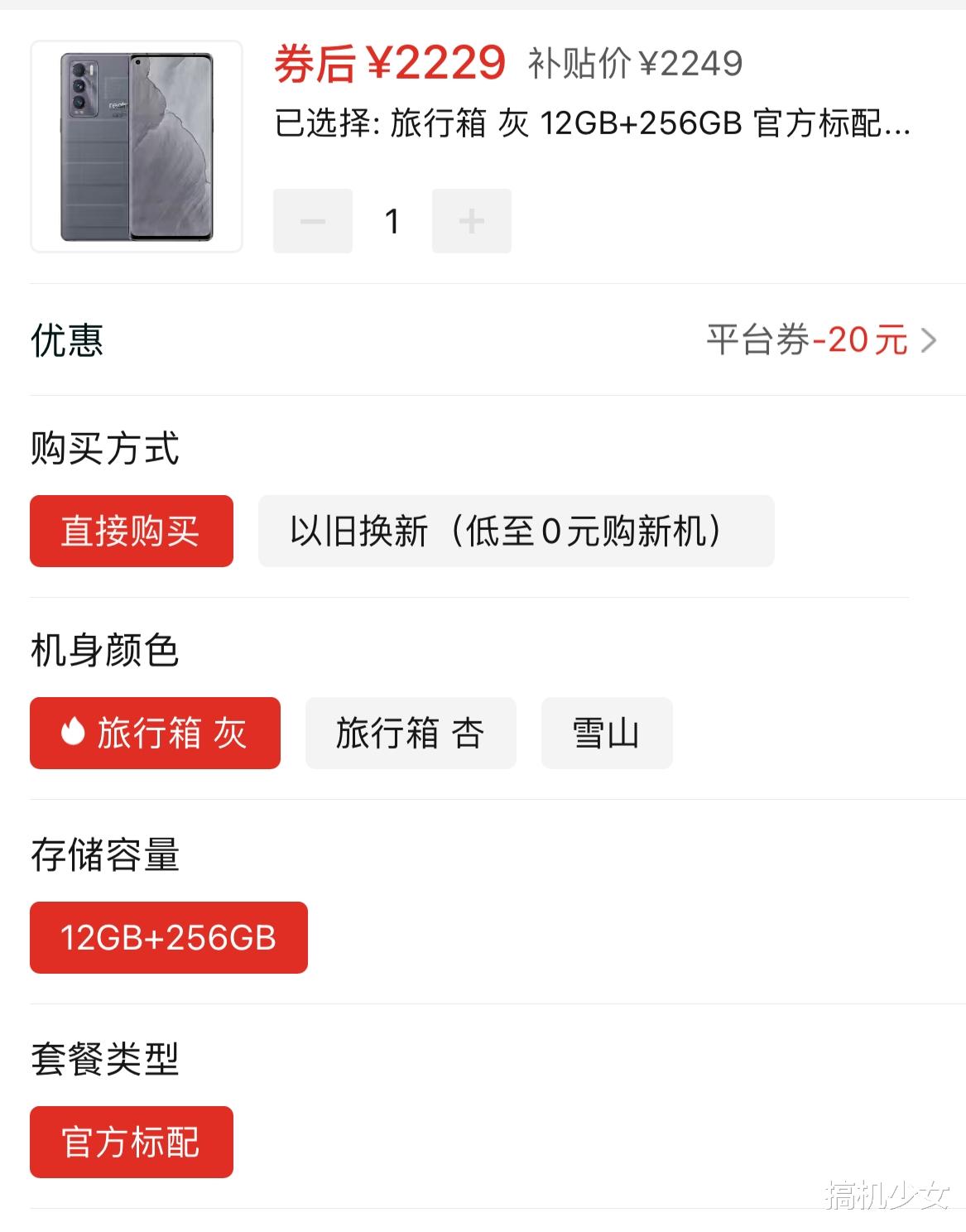
Task: Select the 官方标配 package type
Action: [131, 1141]
